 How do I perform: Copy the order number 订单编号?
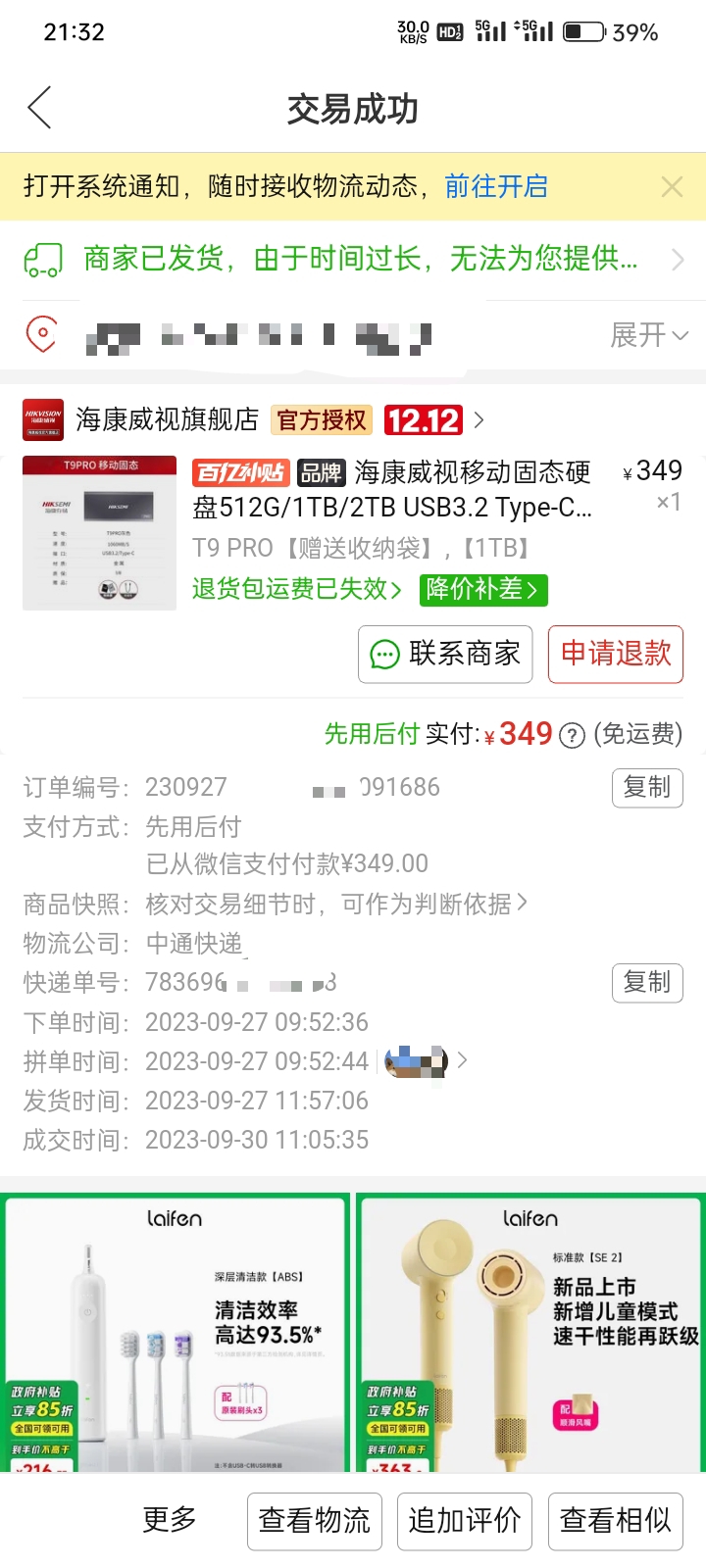646,787
